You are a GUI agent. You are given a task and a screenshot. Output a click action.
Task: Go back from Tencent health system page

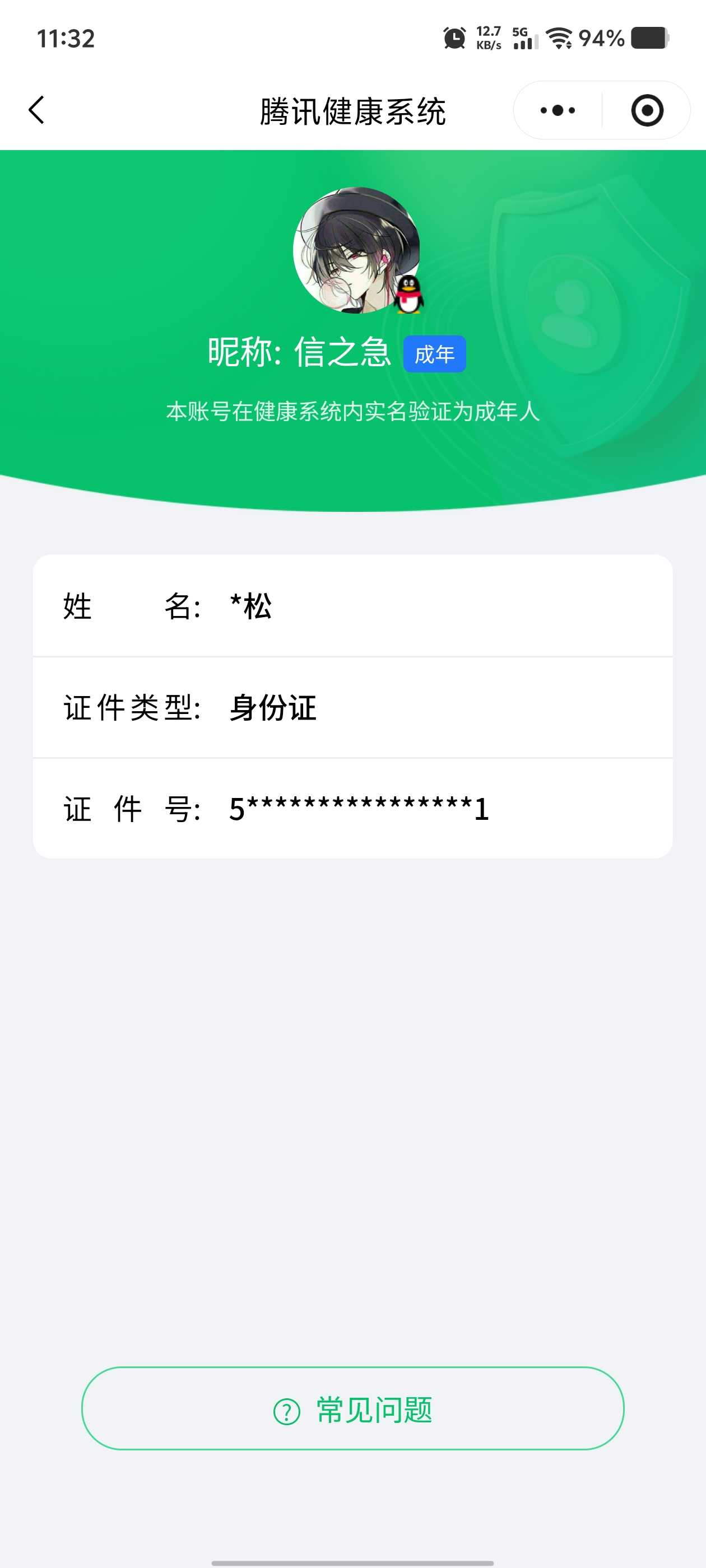(36, 110)
